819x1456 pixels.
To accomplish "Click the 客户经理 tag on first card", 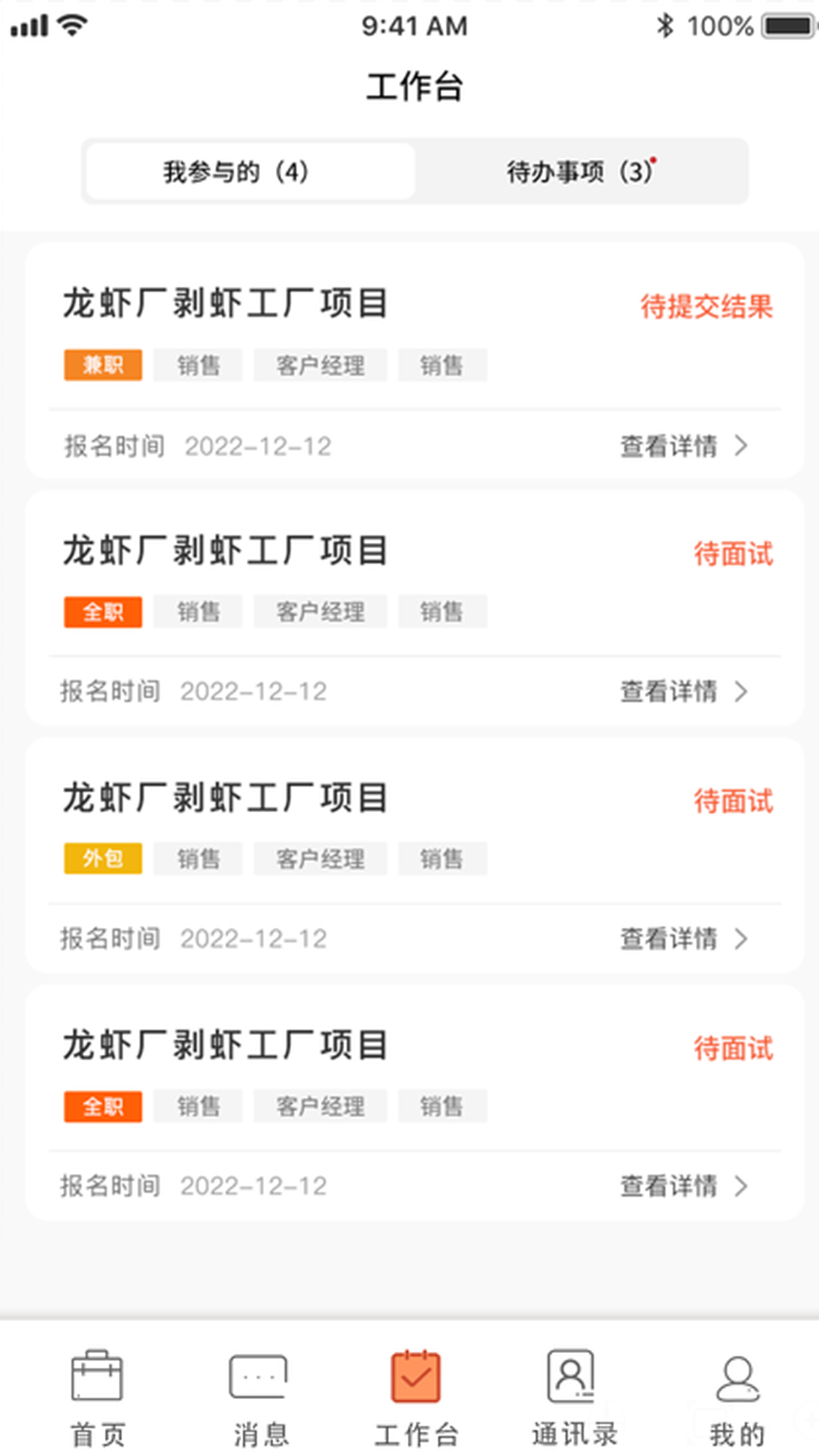I will 319,366.
